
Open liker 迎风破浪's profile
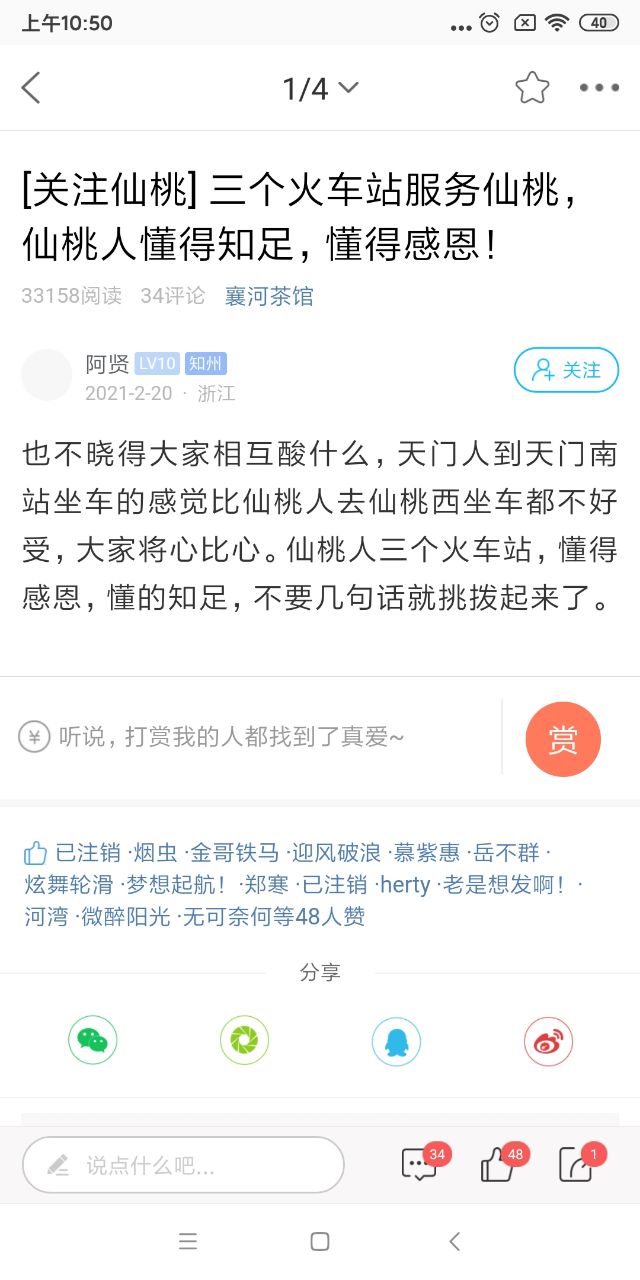tap(335, 853)
